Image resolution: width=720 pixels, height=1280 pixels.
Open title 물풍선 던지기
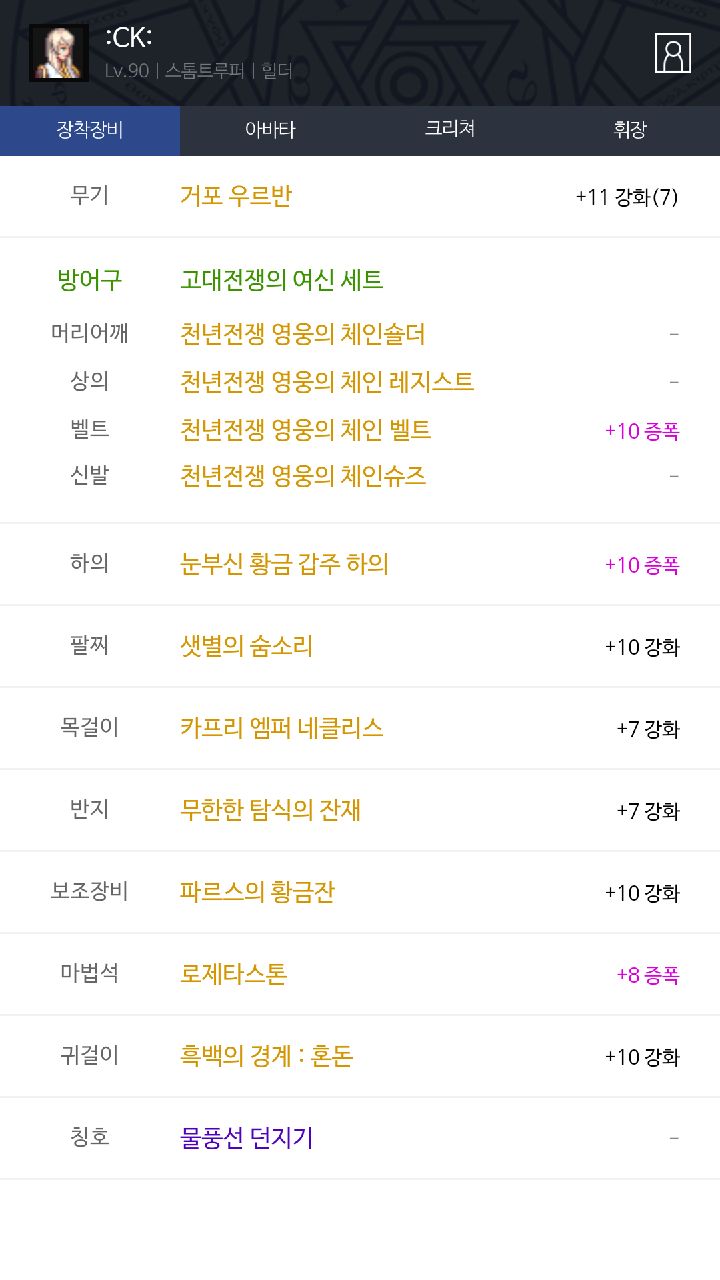247,1139
